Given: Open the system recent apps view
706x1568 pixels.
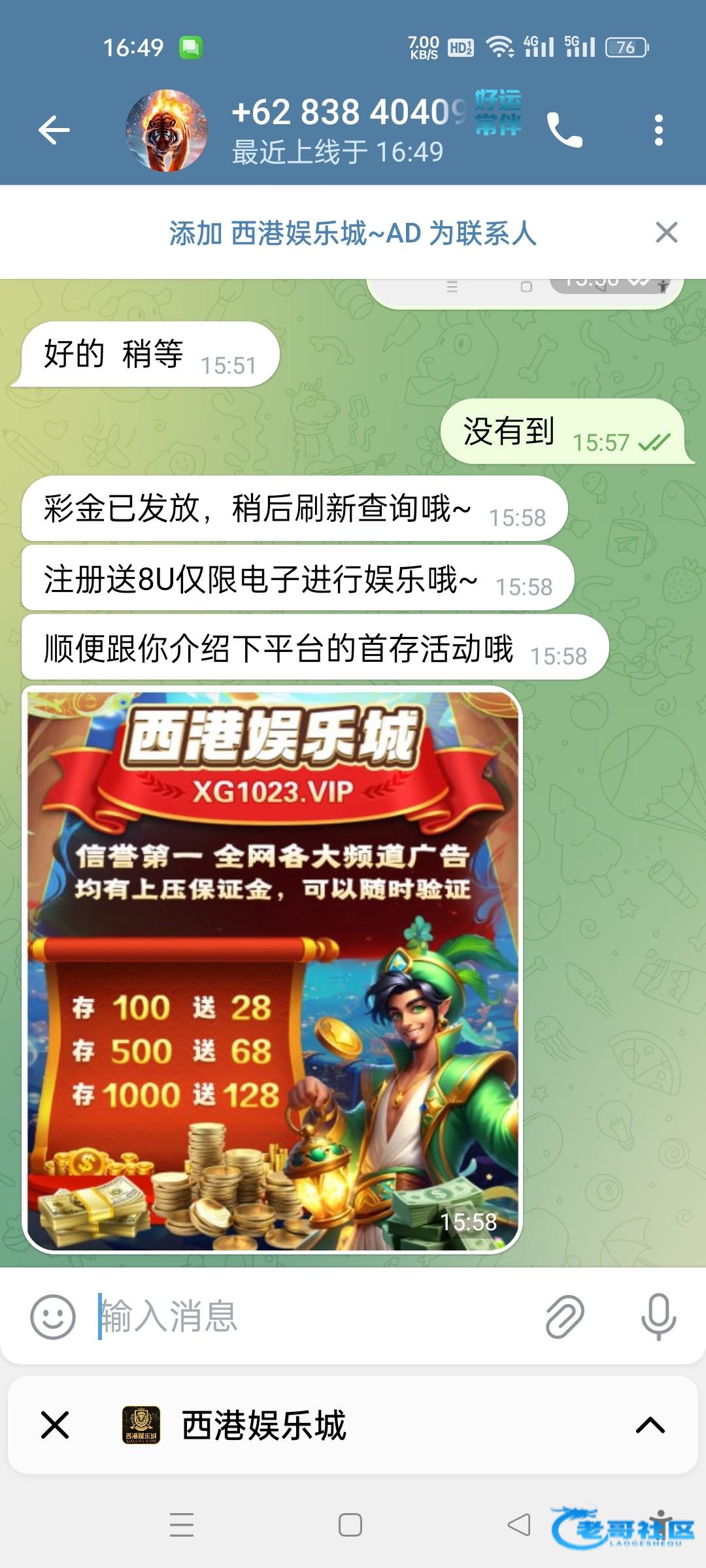Looking at the screenshot, I should pyautogui.click(x=182, y=1525).
